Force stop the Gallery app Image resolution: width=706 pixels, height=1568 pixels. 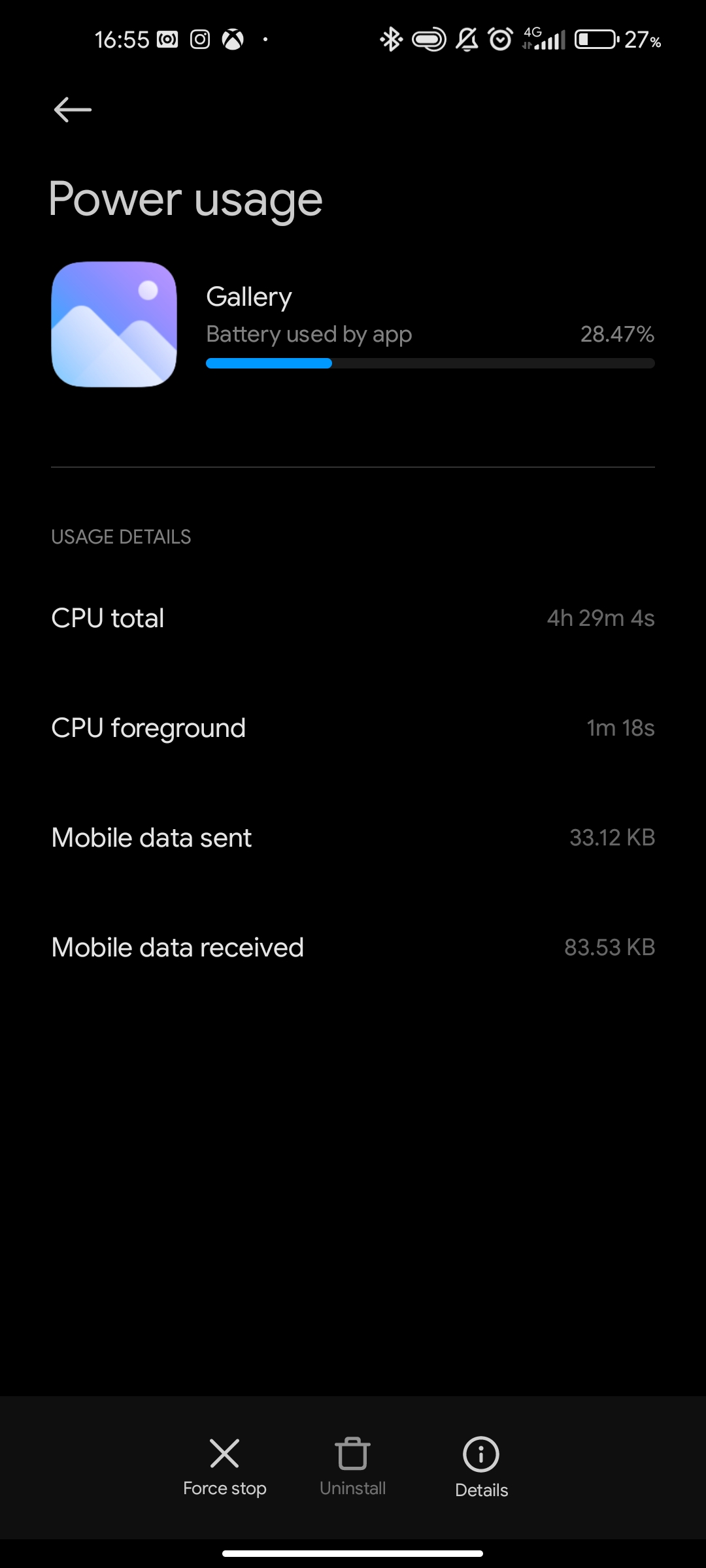(224, 1467)
